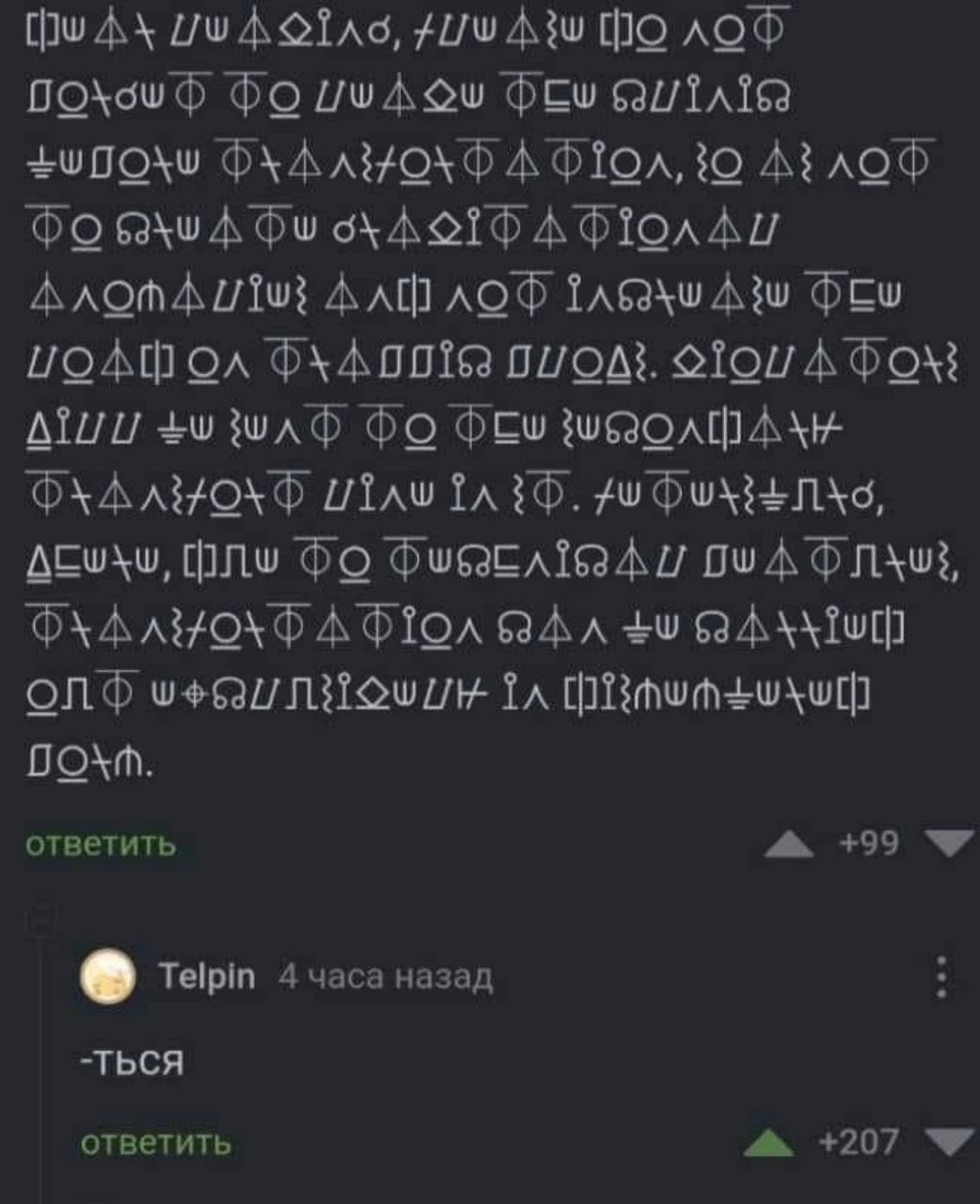The width and height of the screenshot is (980, 1204).
Task: Open overflow menu on Telpin's comment
Action: (941, 976)
